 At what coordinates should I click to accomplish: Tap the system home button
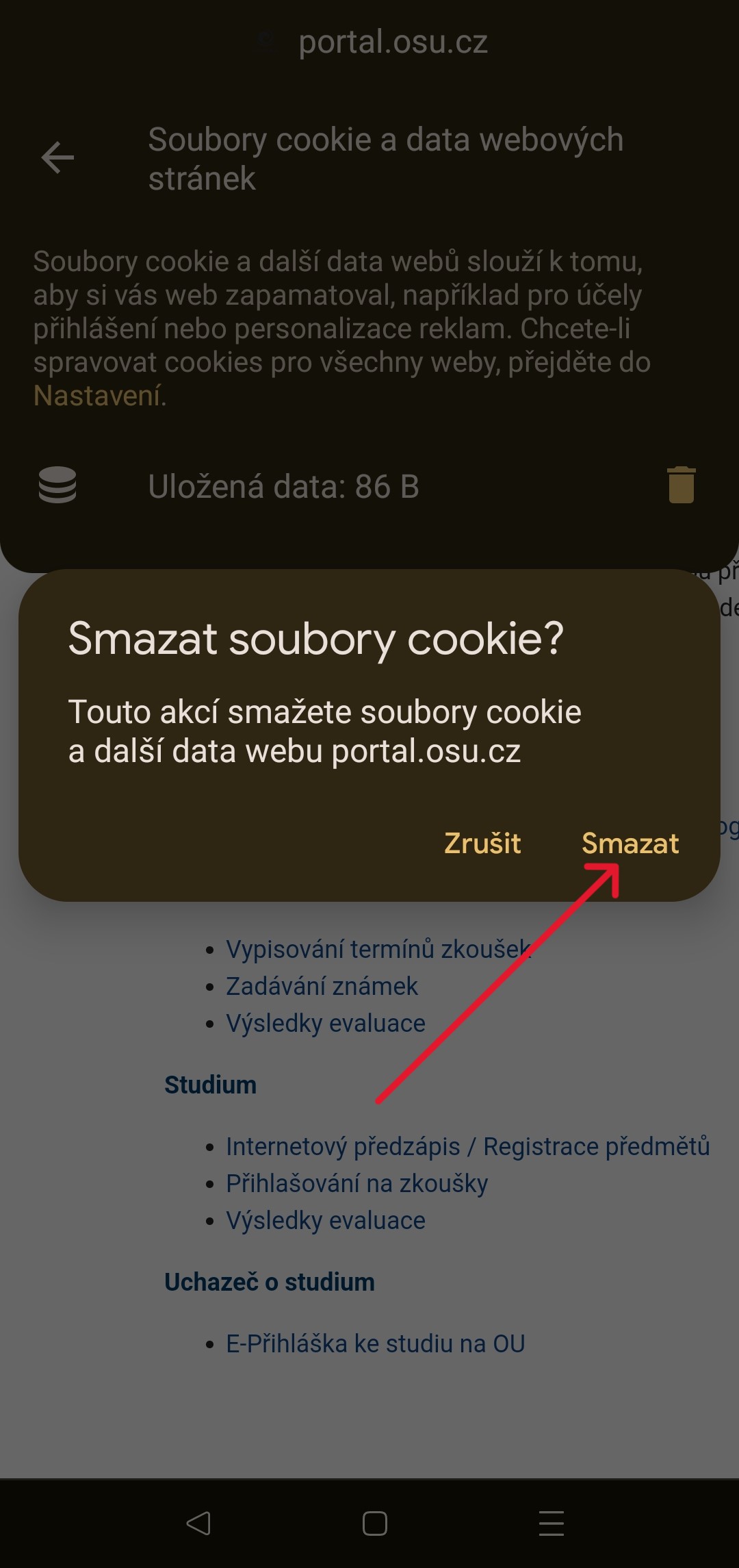click(x=374, y=1523)
